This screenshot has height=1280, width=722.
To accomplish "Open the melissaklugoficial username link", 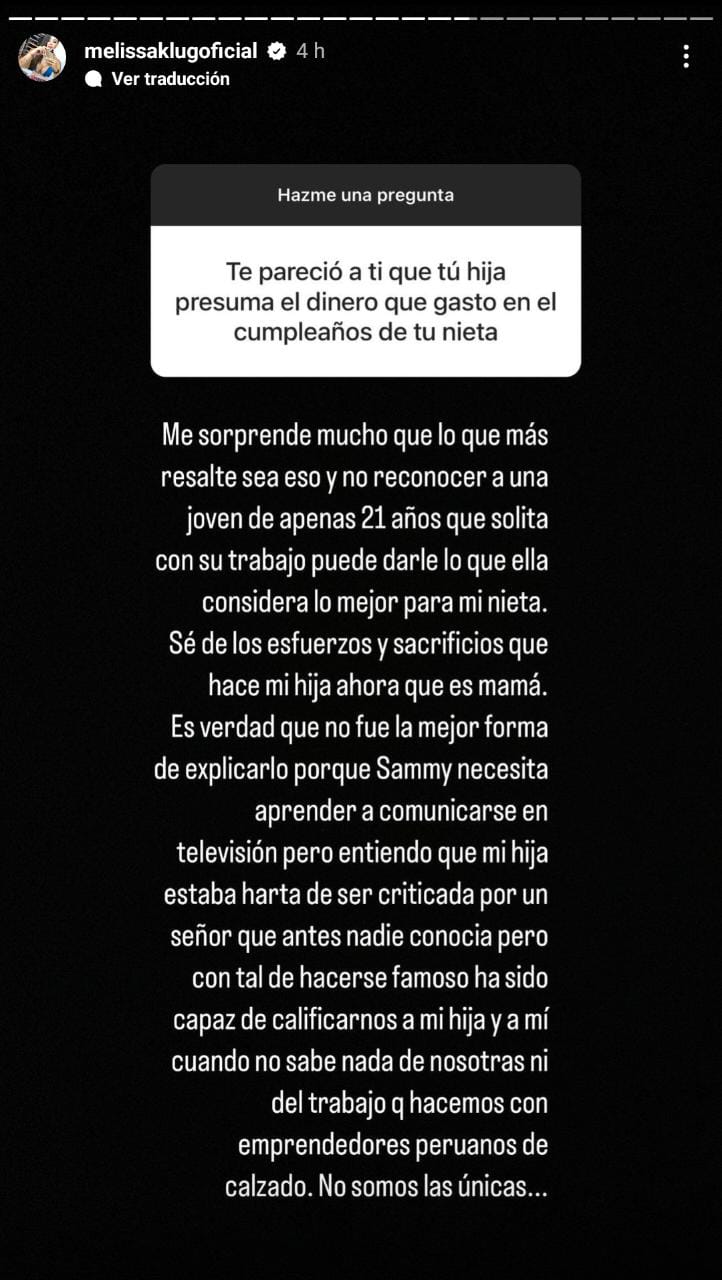I will point(171,50).
